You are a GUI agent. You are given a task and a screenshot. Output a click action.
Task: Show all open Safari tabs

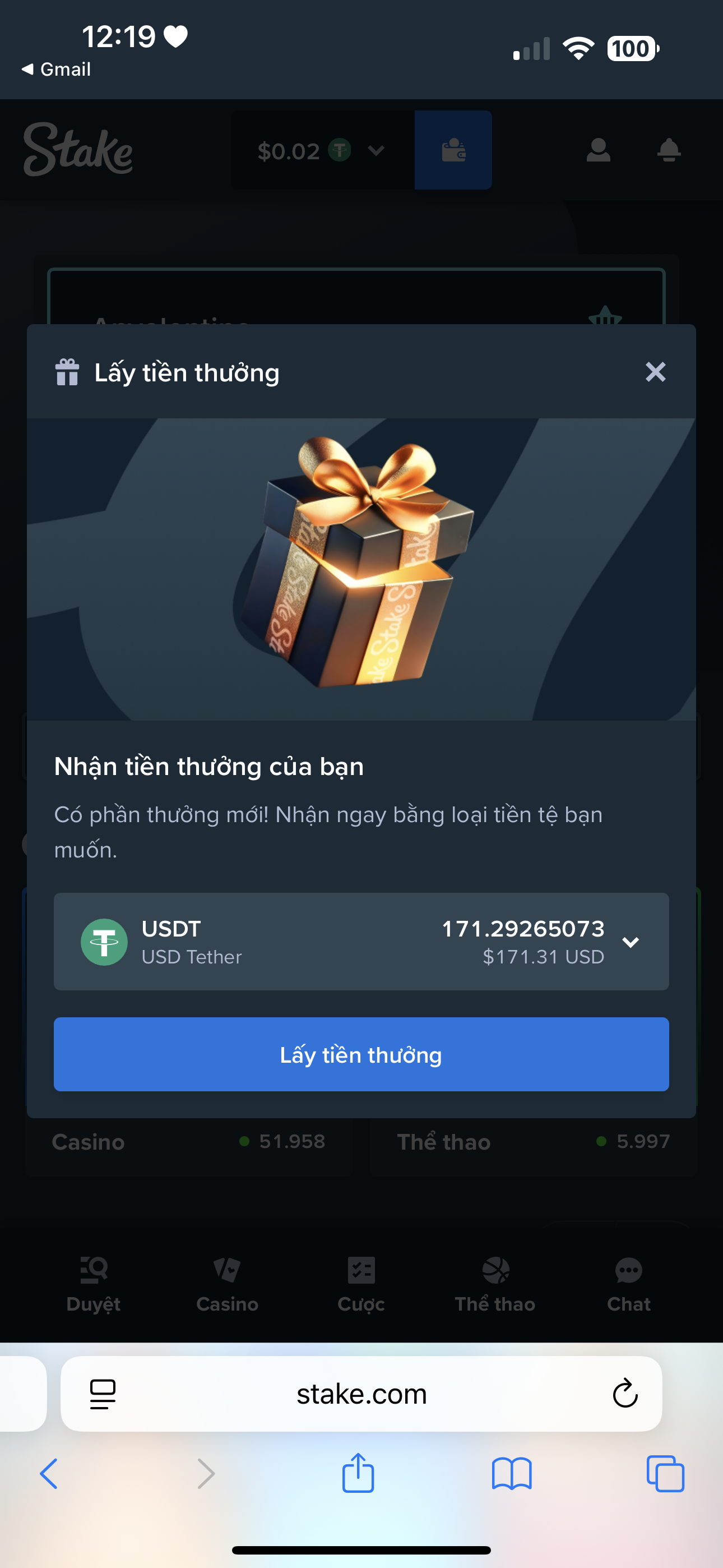665,1474
